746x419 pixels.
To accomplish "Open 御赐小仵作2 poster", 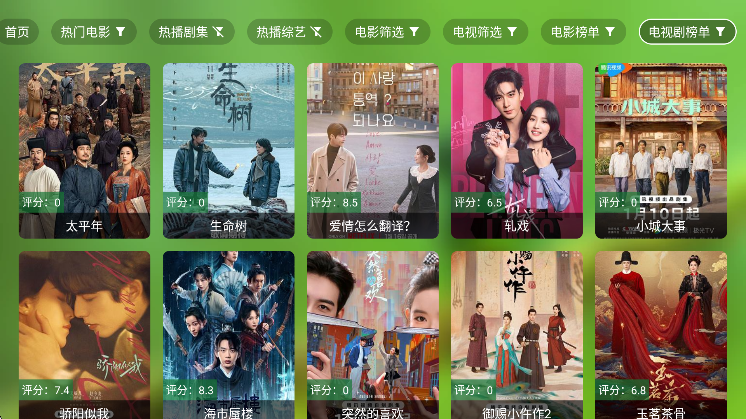I will (x=517, y=335).
